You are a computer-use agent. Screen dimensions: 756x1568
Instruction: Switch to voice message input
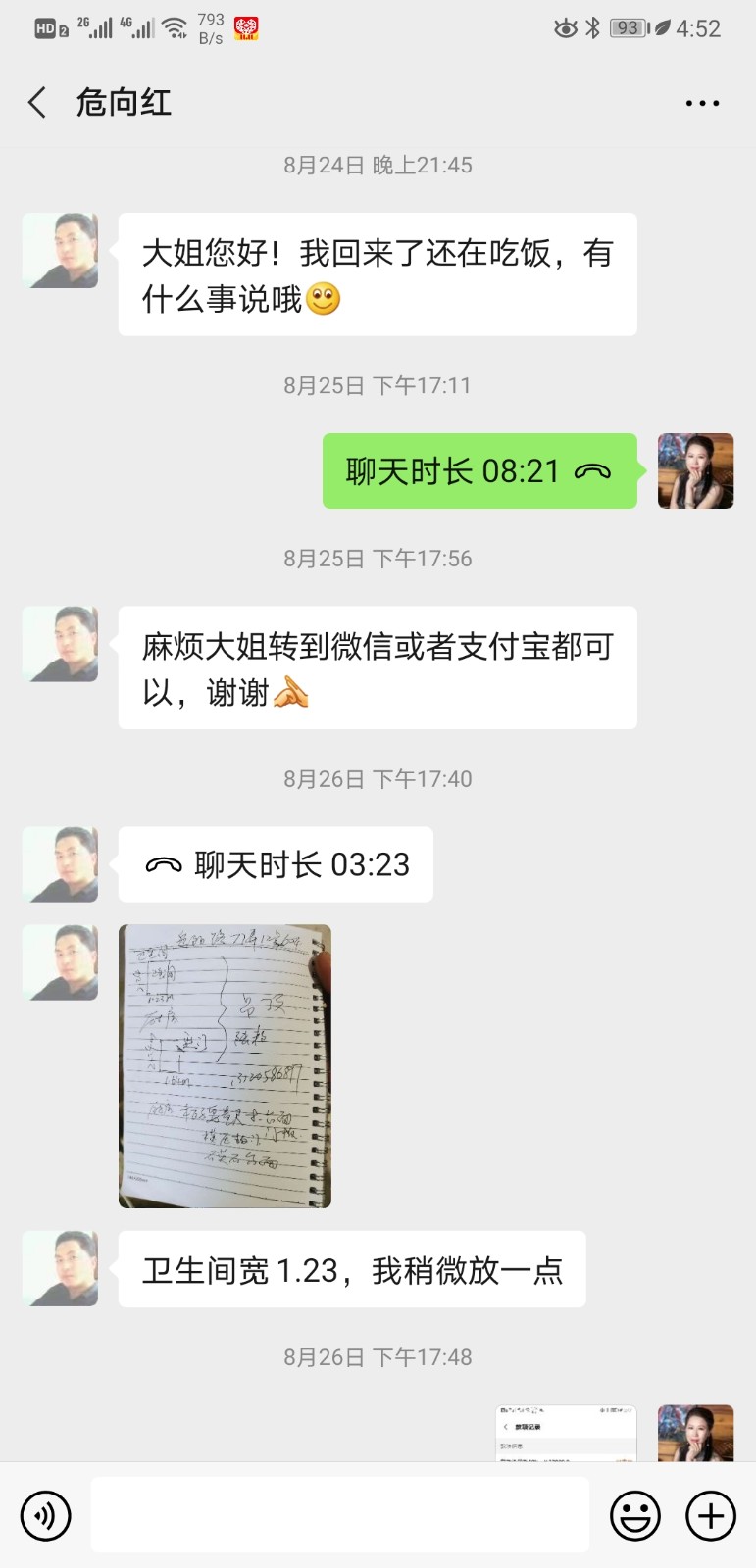click(x=45, y=1515)
